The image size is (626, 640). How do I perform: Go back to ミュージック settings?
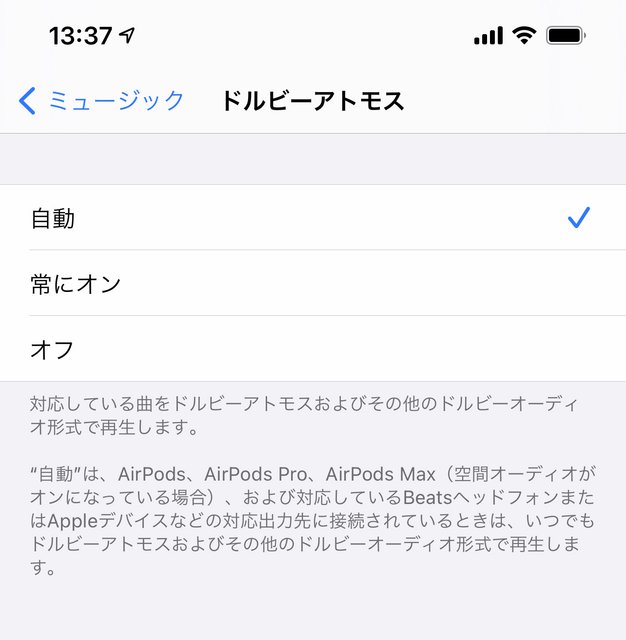[x=101, y=100]
